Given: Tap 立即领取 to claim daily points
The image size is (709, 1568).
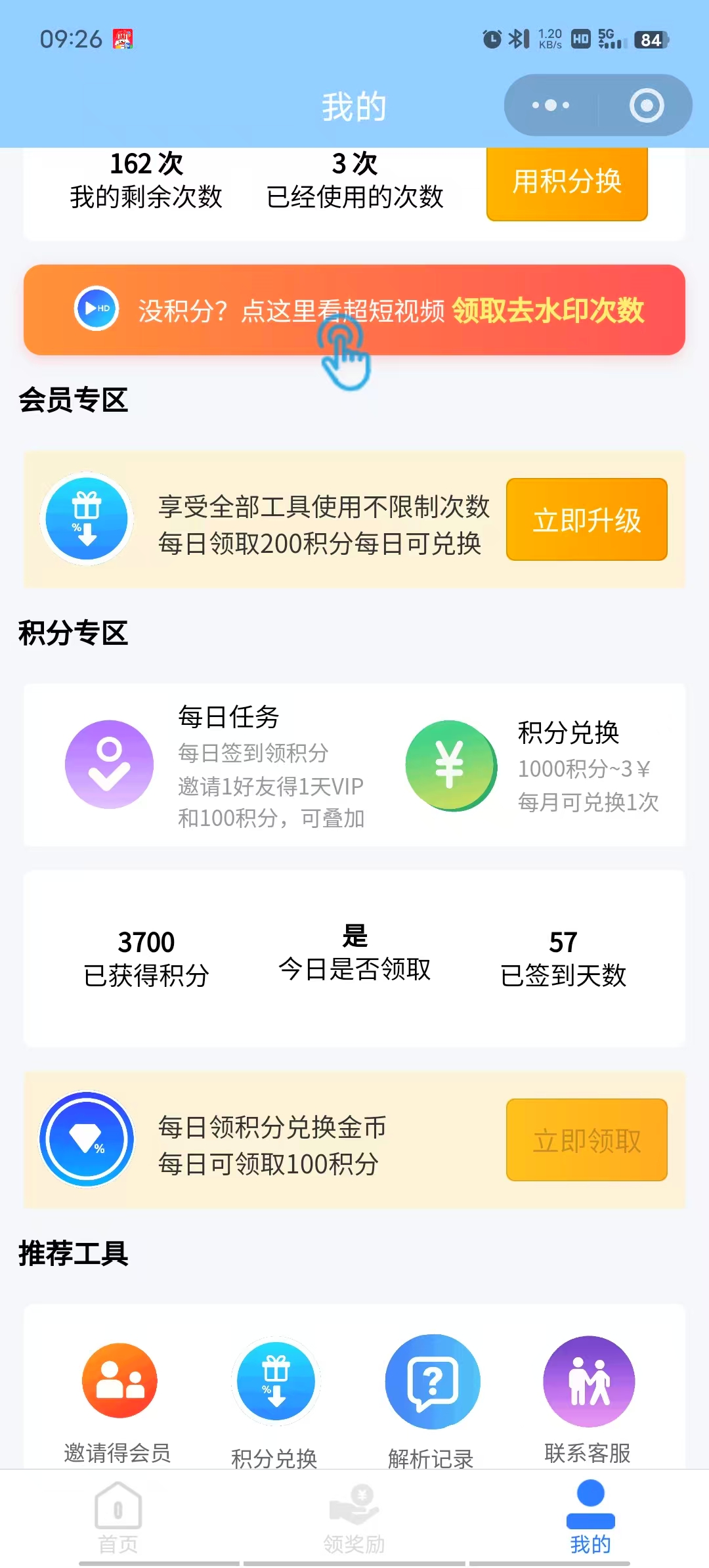Looking at the screenshot, I should coord(586,1140).
